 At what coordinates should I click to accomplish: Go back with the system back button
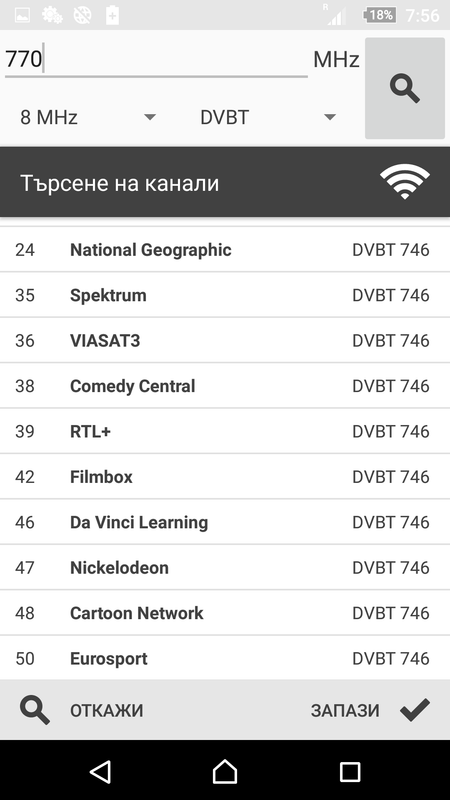[100, 771]
